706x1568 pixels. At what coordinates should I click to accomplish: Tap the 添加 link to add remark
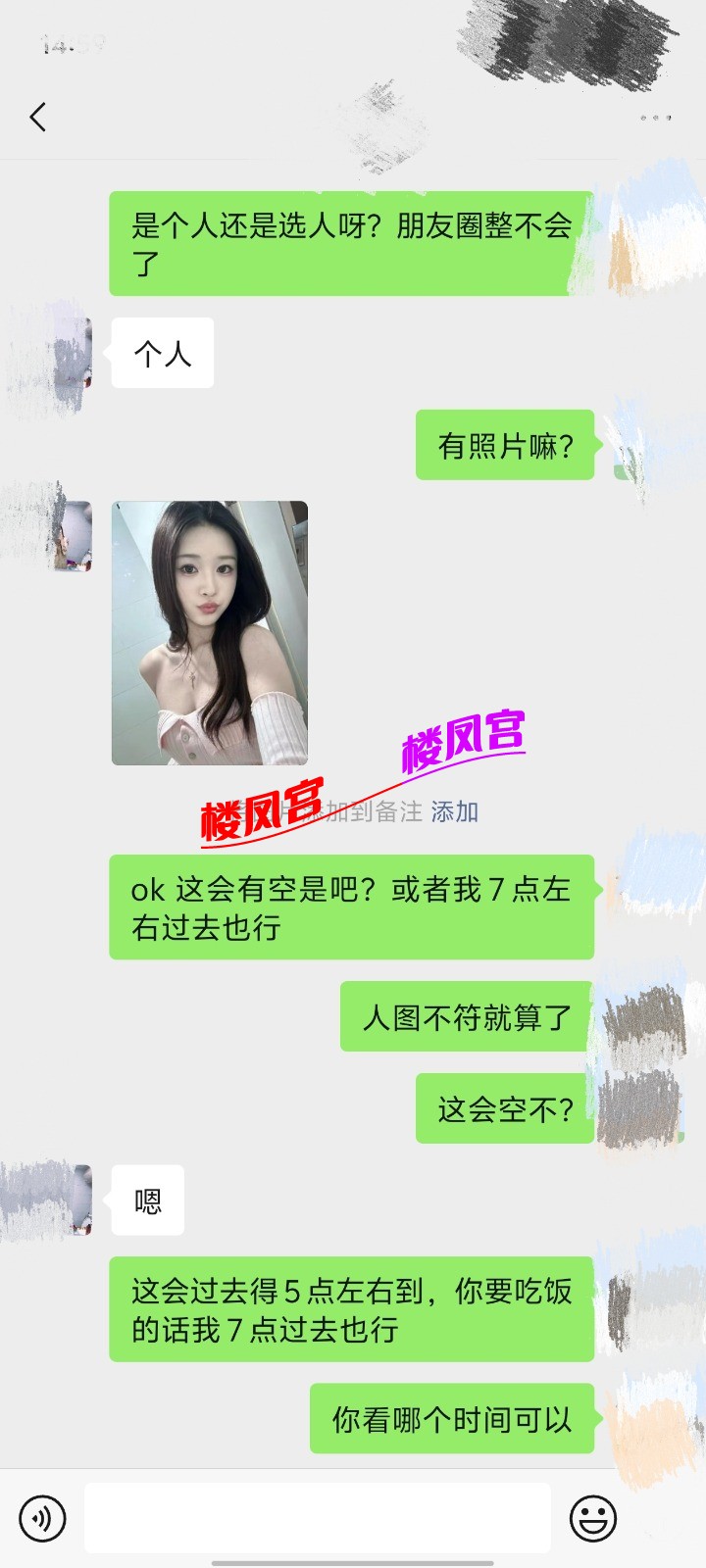[454, 811]
